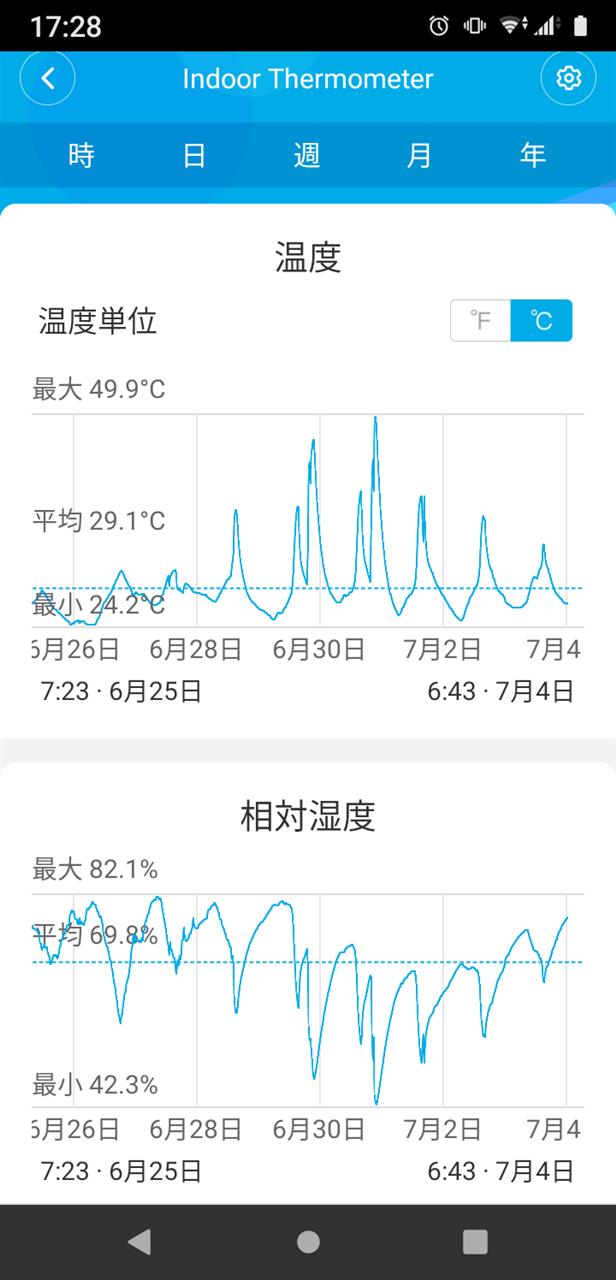This screenshot has height=1280, width=616.
Task: Switch to the 年 (year) tab
Action: click(x=533, y=155)
